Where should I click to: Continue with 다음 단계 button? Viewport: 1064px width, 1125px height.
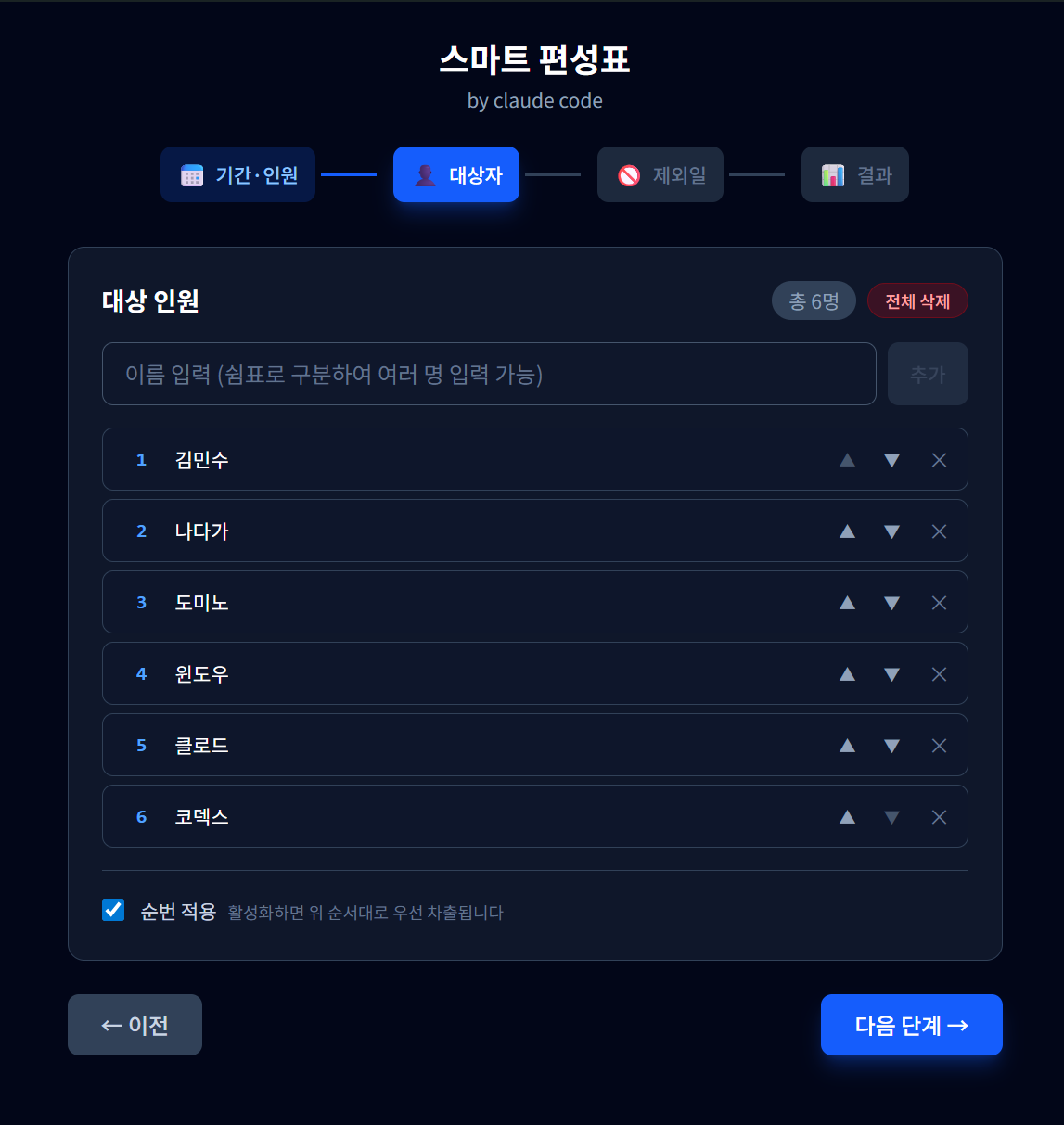coord(911,1025)
